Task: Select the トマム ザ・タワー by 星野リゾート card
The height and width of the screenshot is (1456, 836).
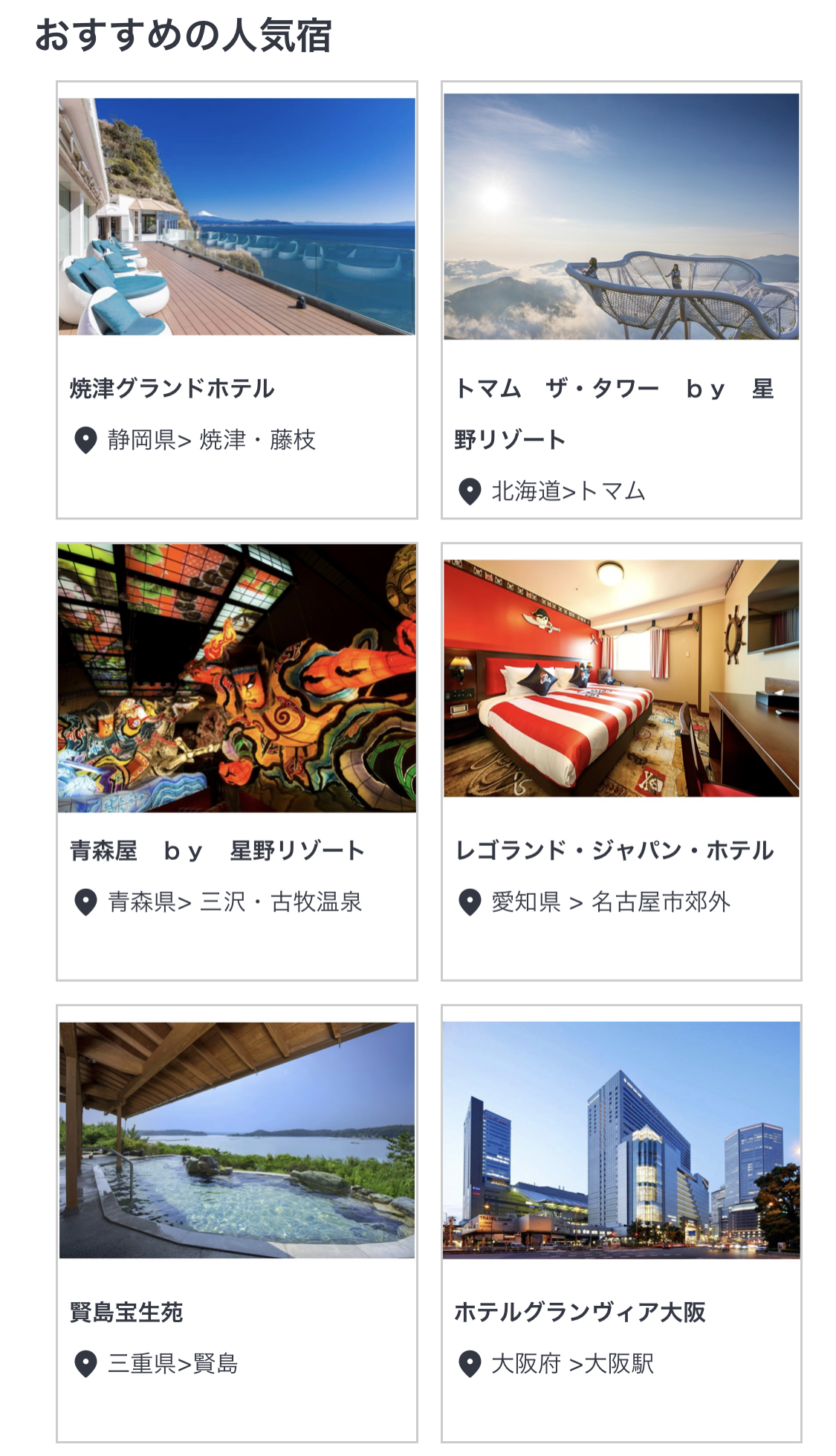Action: (621, 300)
